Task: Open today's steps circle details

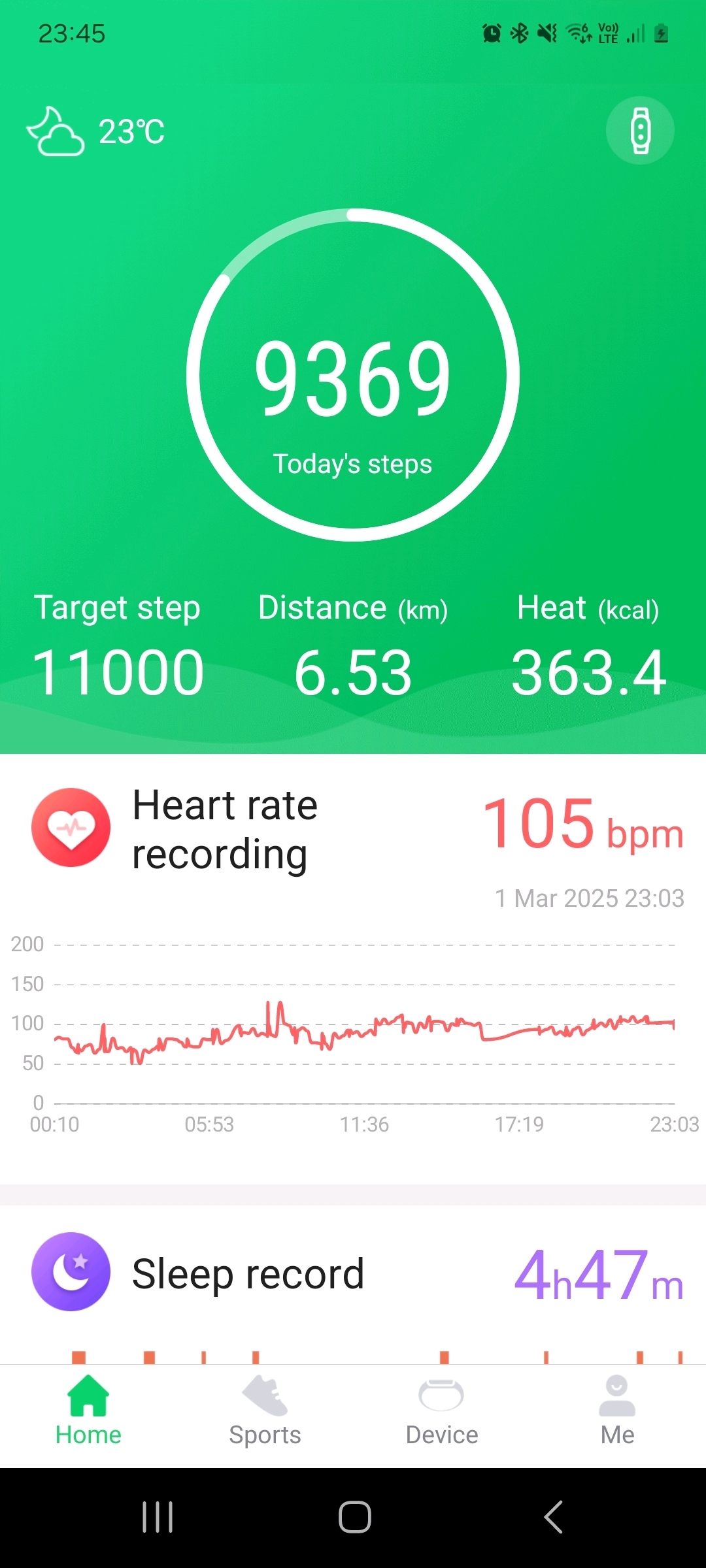Action: 353,376
